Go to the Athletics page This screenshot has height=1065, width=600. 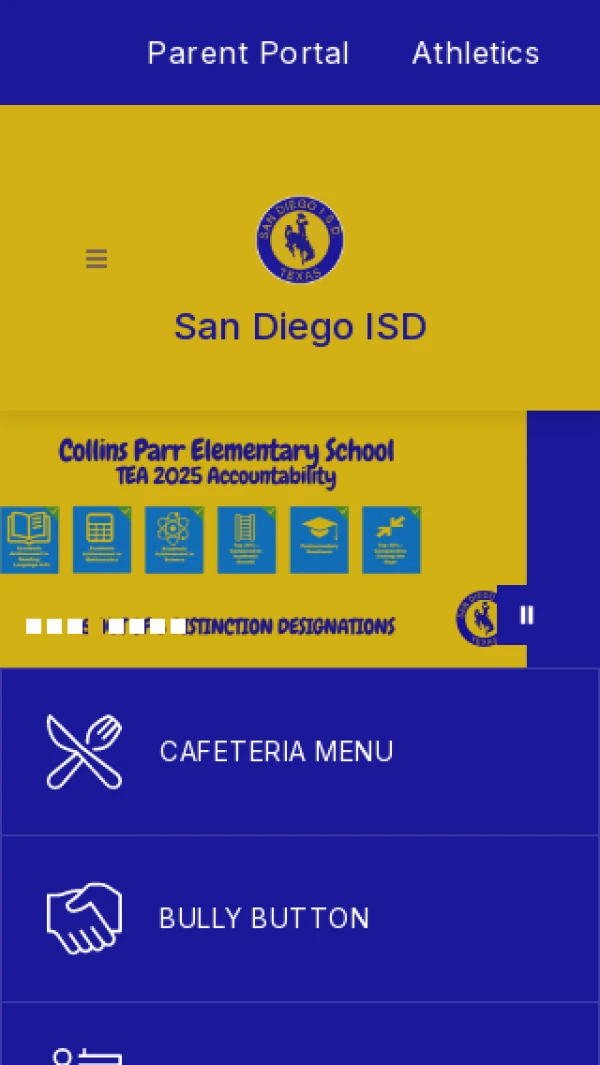pos(475,53)
